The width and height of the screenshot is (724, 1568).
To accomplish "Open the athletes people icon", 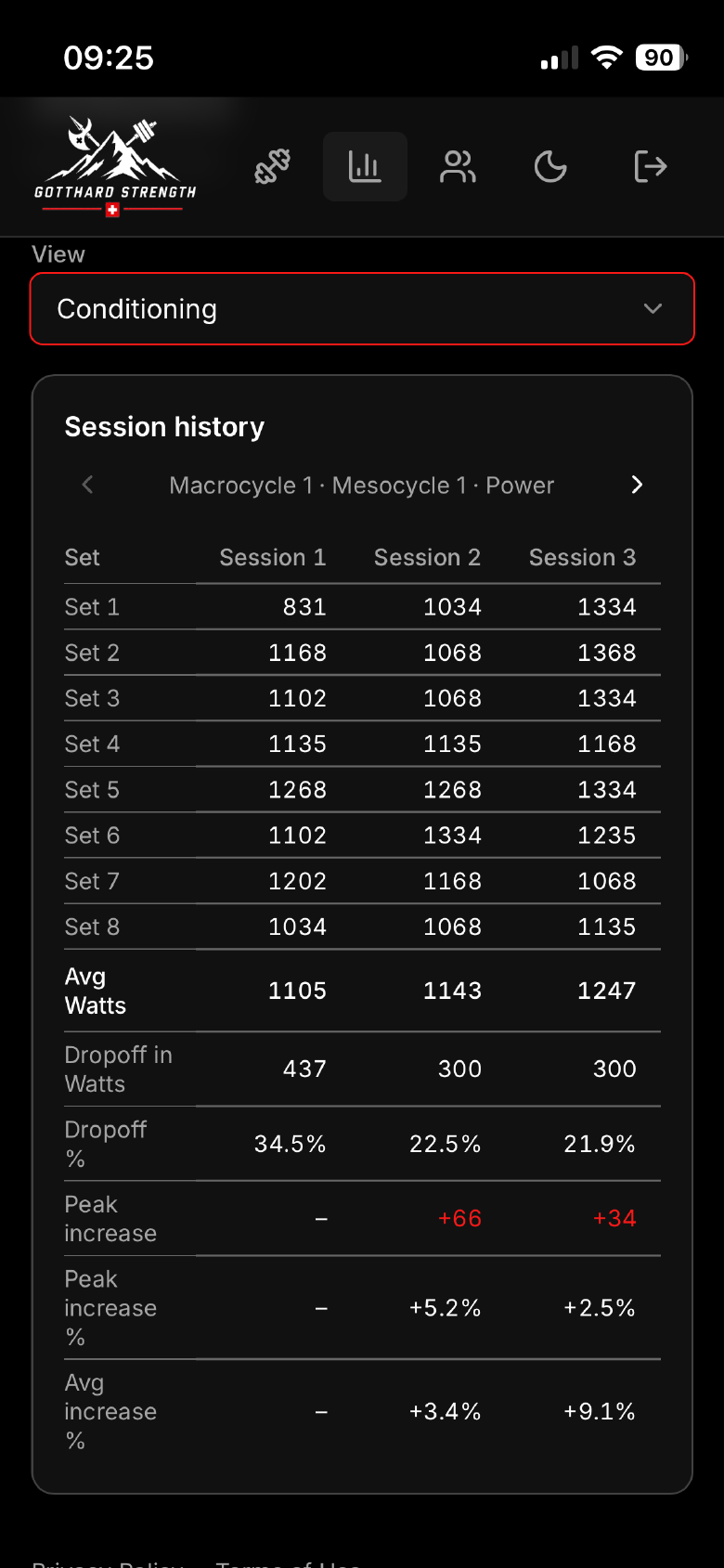I will (x=458, y=167).
